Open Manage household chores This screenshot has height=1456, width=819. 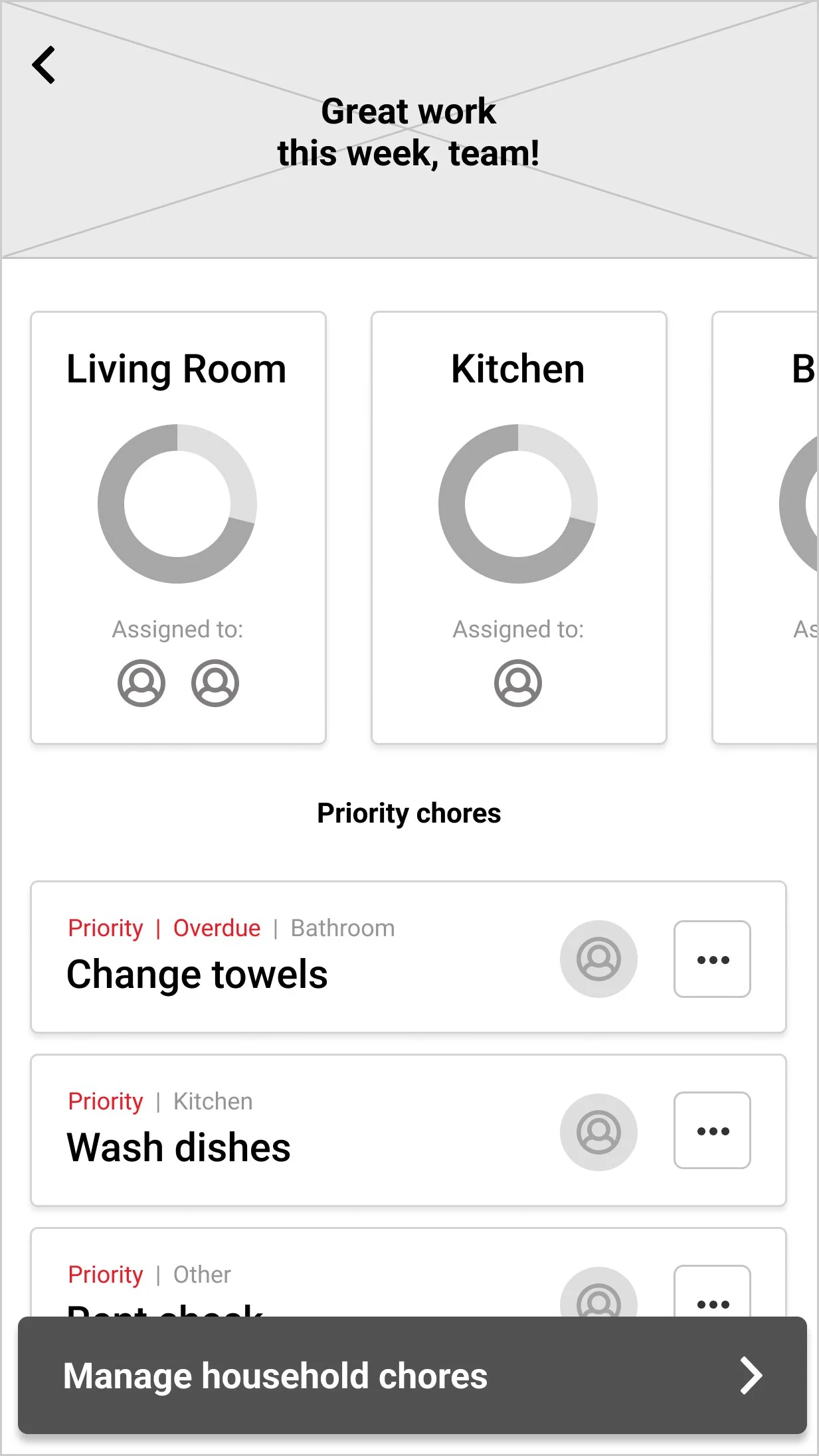point(412,1375)
